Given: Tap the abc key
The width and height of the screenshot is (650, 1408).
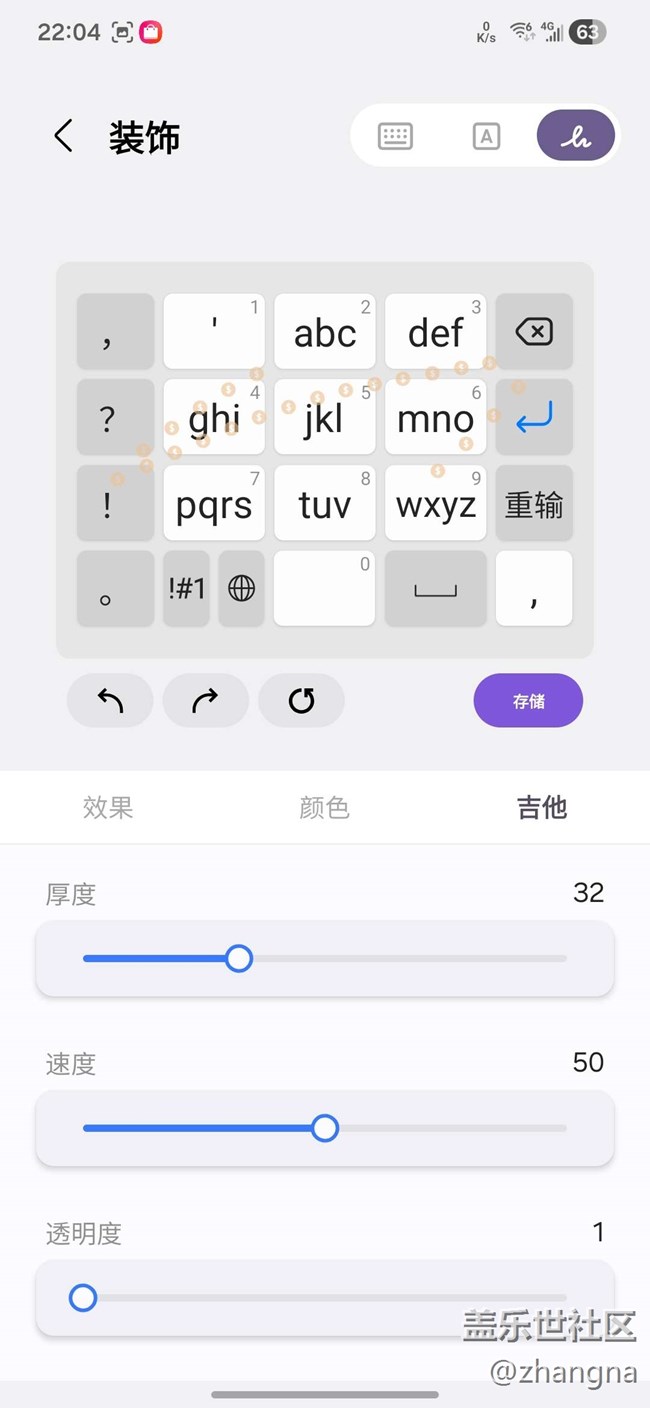Looking at the screenshot, I should (325, 331).
